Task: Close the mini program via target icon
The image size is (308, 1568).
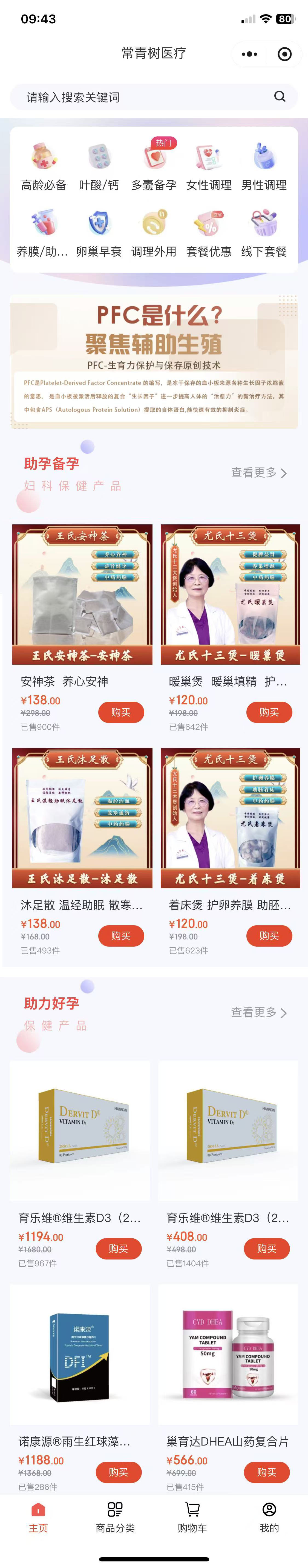Action: pyautogui.click(x=284, y=54)
